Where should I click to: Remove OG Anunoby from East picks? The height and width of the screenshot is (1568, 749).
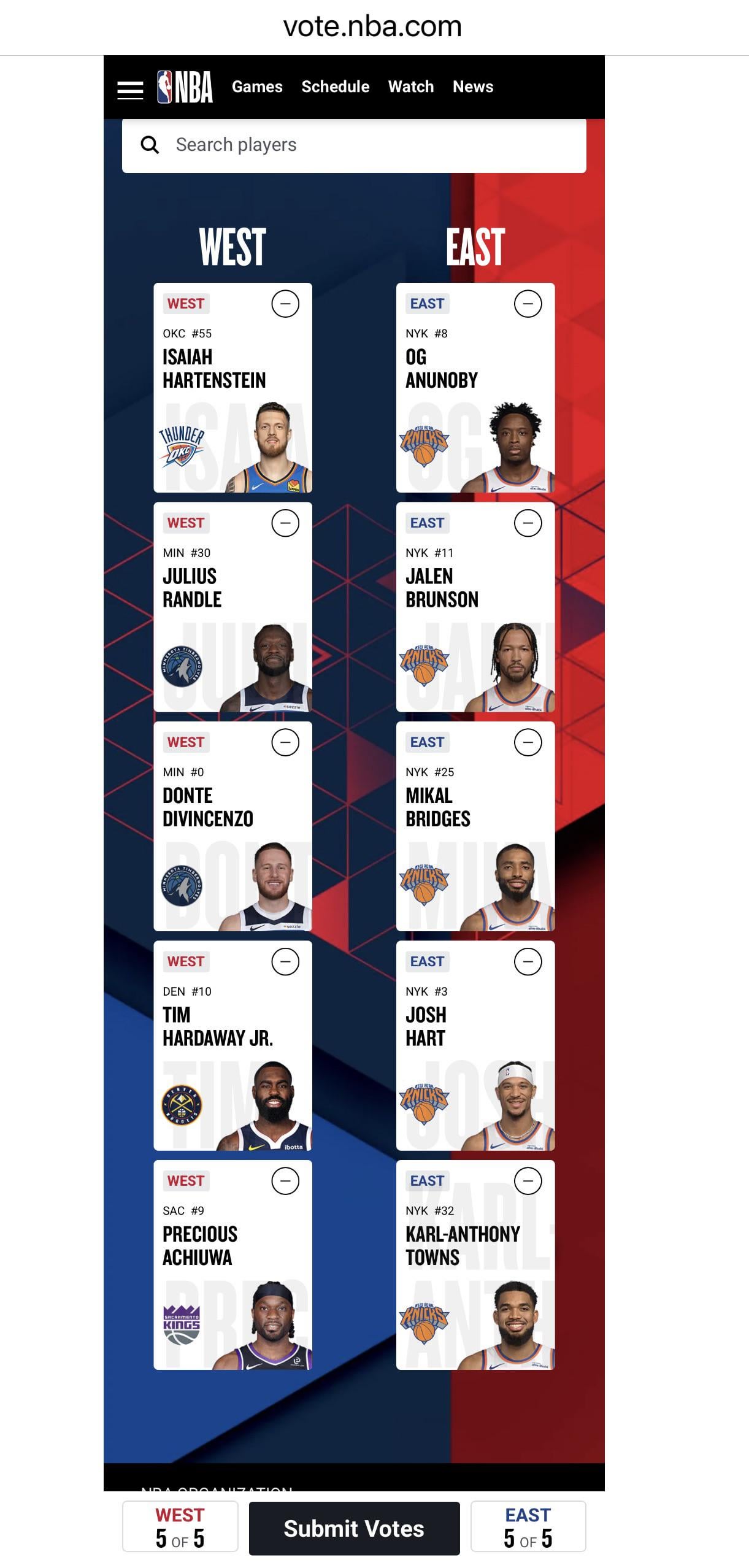pos(528,304)
